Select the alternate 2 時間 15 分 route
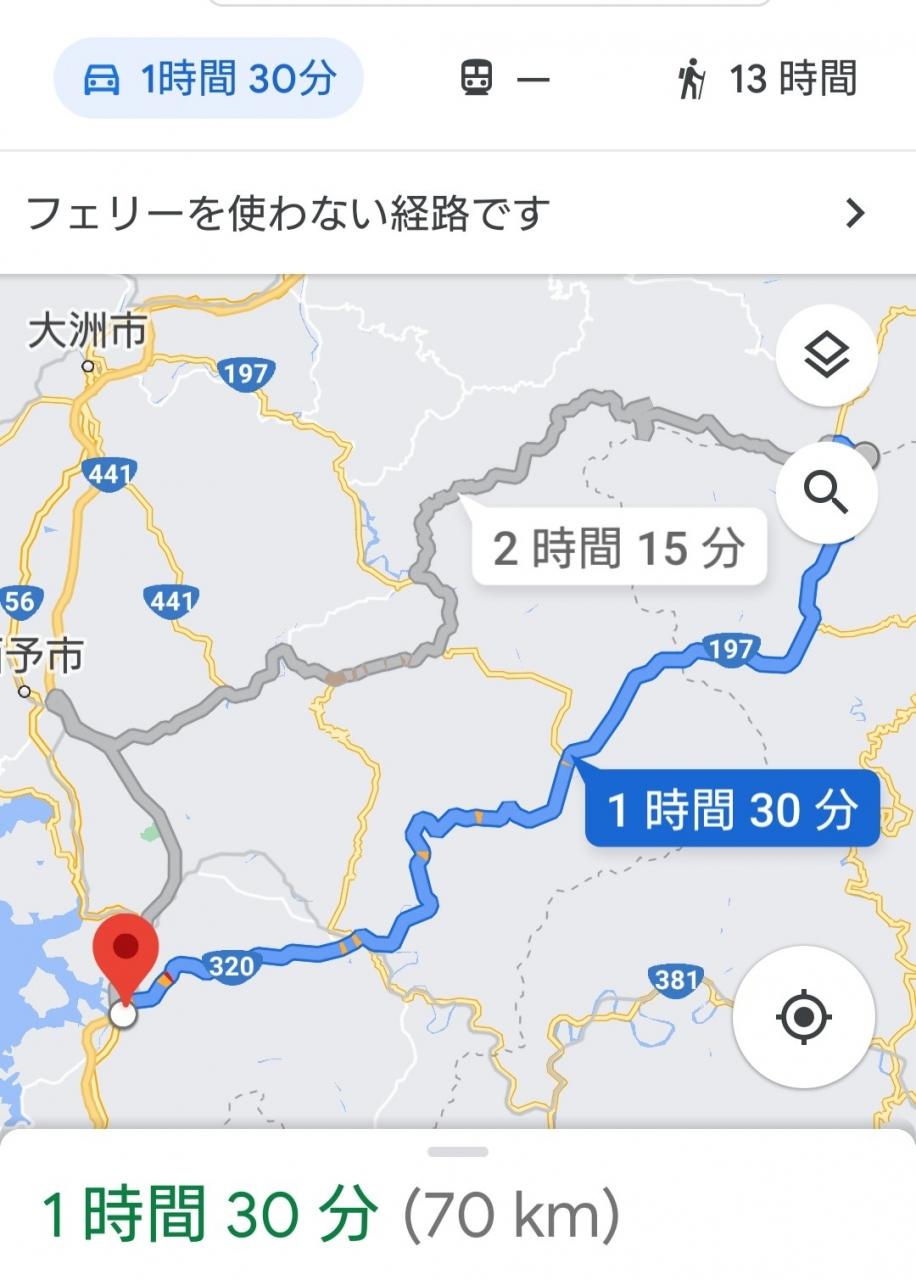This screenshot has width=916, height=1280. [x=618, y=548]
